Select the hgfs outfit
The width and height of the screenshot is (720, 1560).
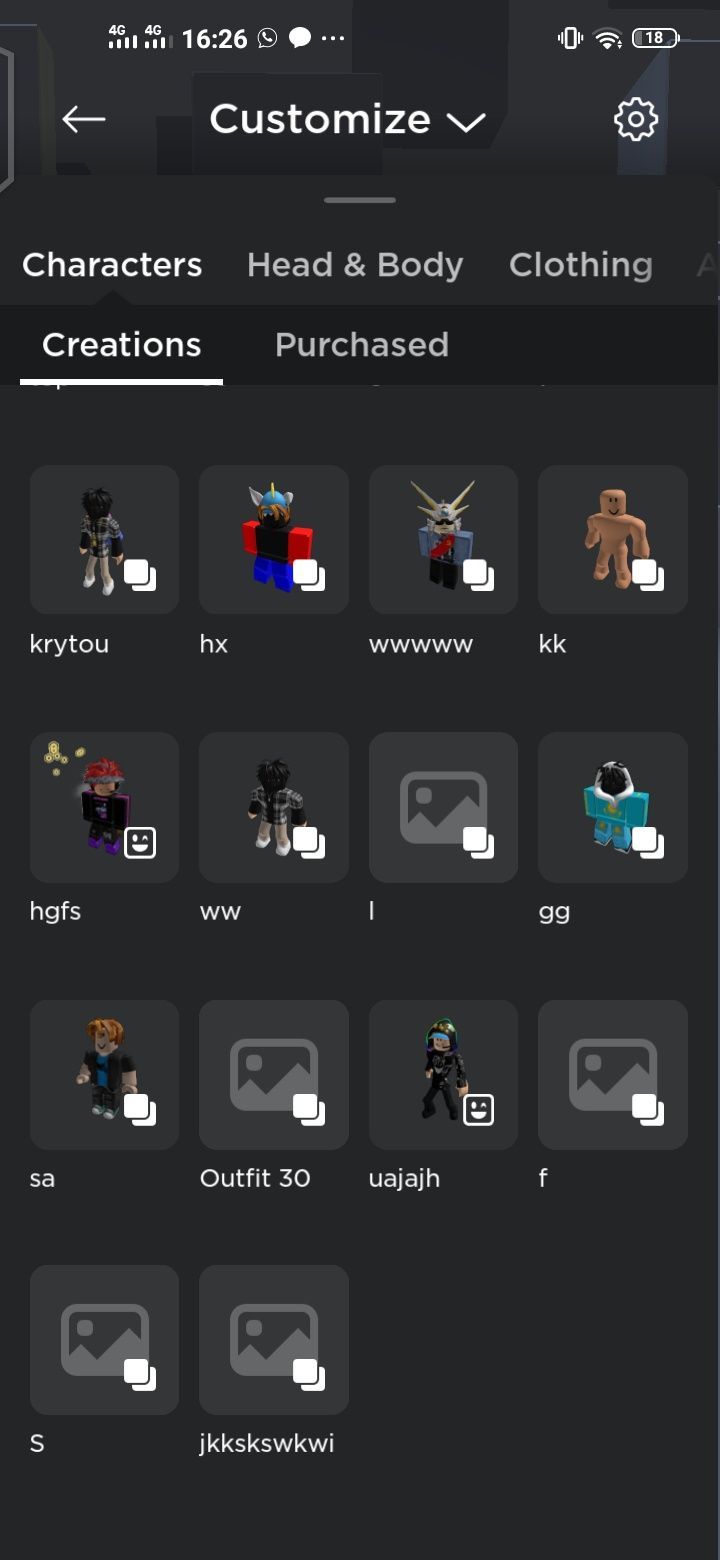[x=104, y=807]
